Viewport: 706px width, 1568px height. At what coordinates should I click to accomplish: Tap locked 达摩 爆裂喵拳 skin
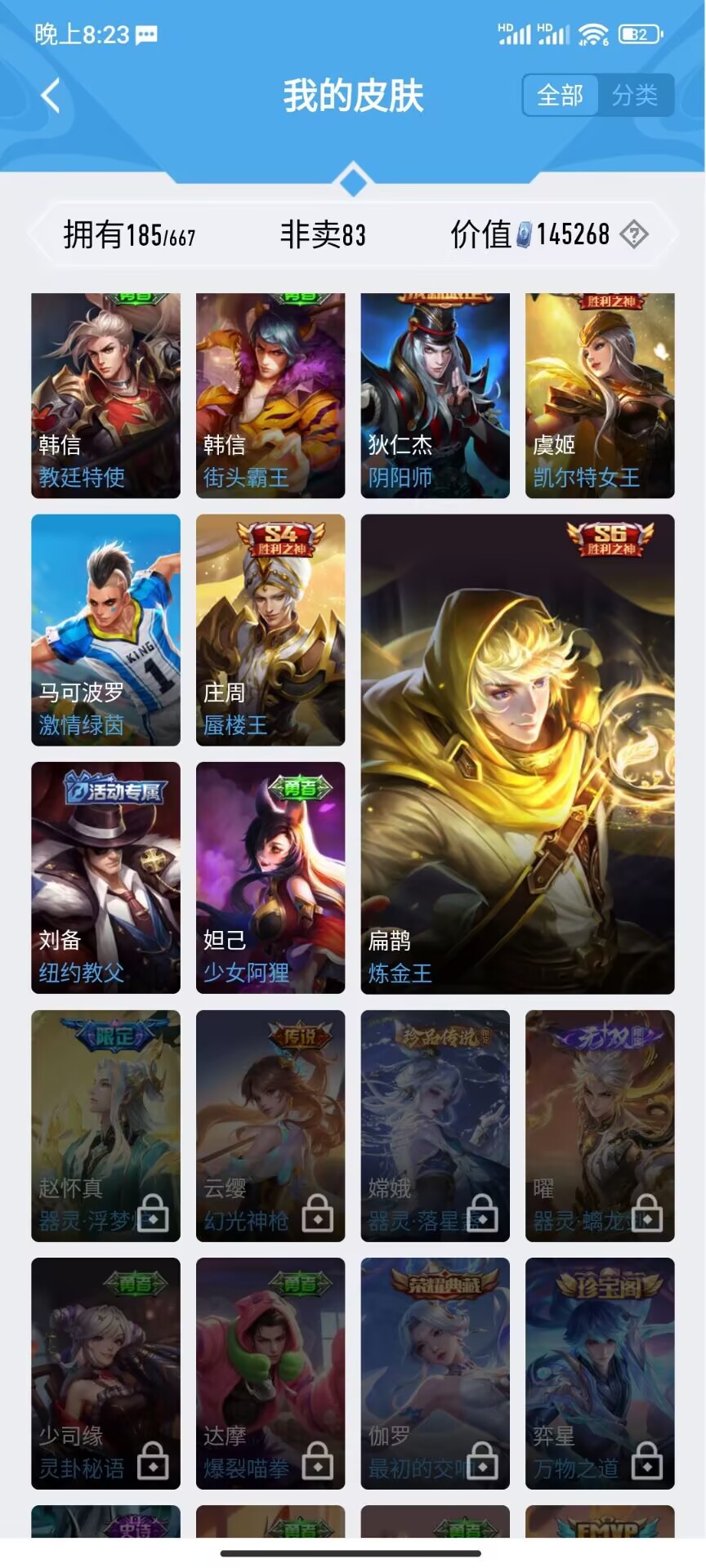tap(270, 1373)
